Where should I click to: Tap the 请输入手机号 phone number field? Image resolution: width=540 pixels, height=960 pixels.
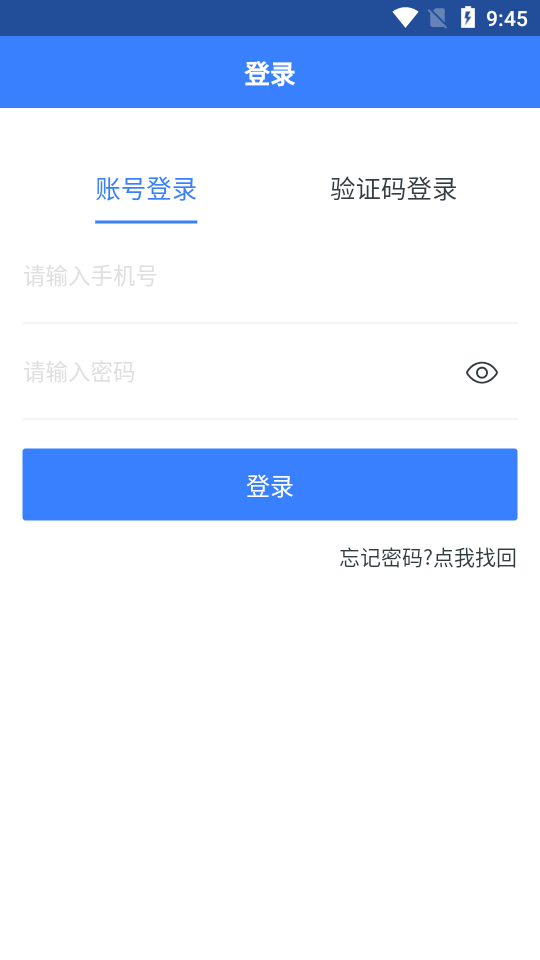click(270, 277)
